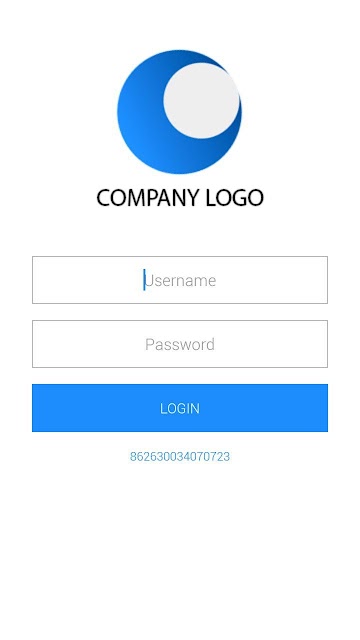Open the 862630034070723 number link
This screenshot has width=360, height=640.
[180, 456]
